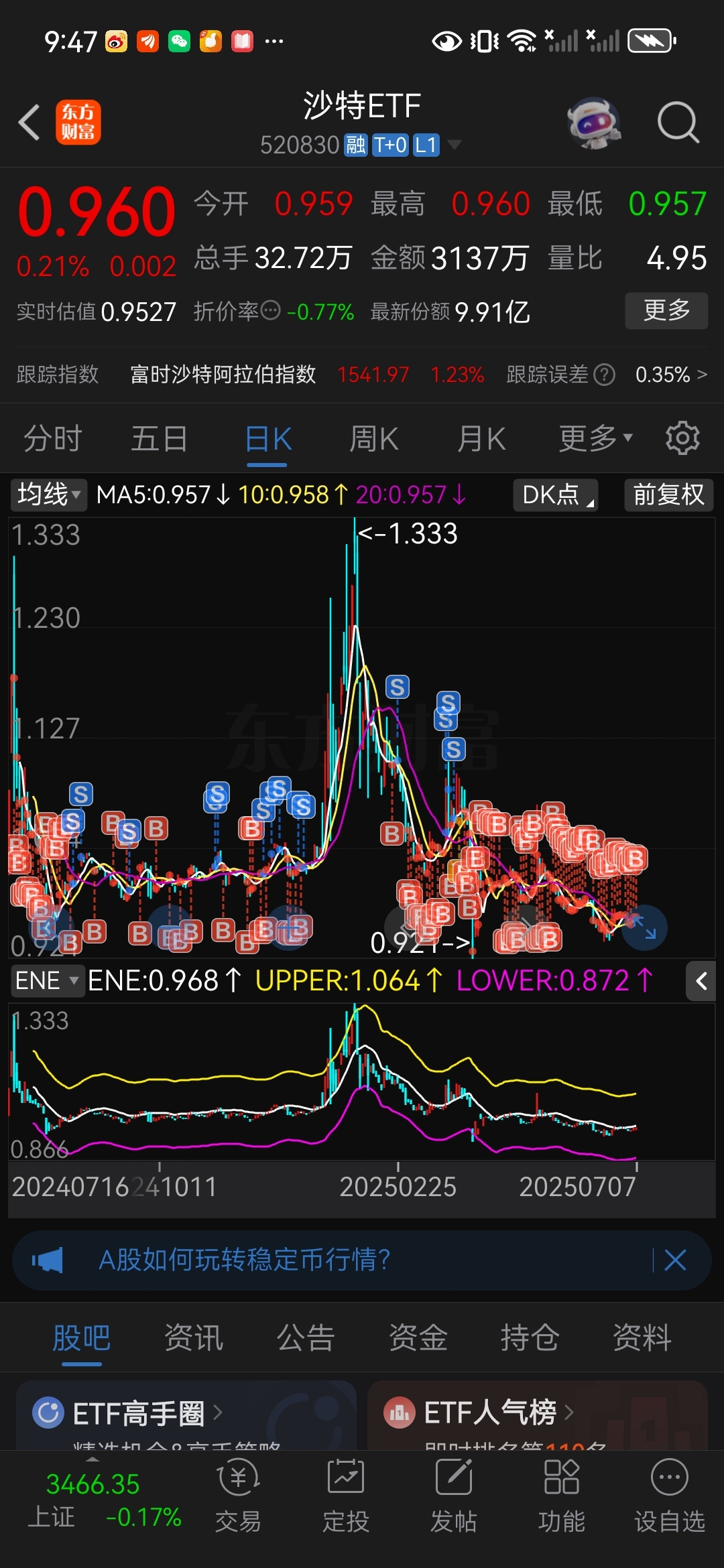Tap the 跟踪误差 help question mark
This screenshot has height=1568, width=724.
click(604, 375)
